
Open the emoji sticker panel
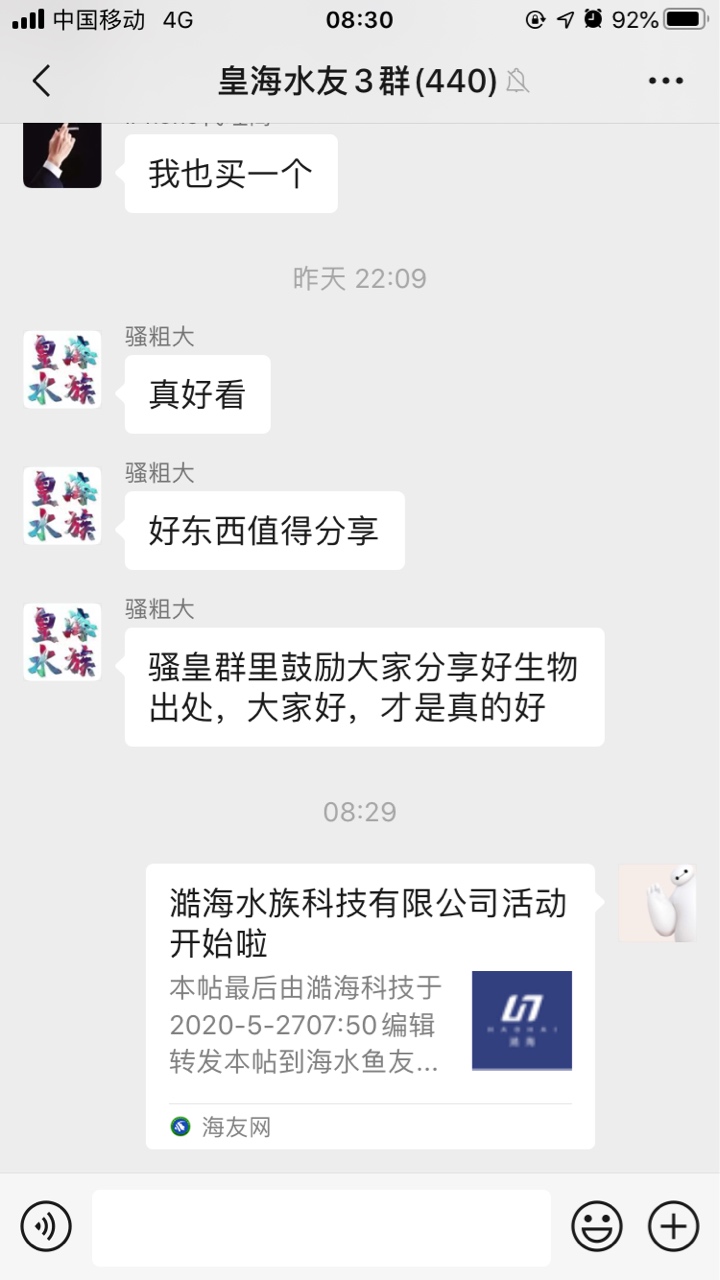coord(596,1226)
